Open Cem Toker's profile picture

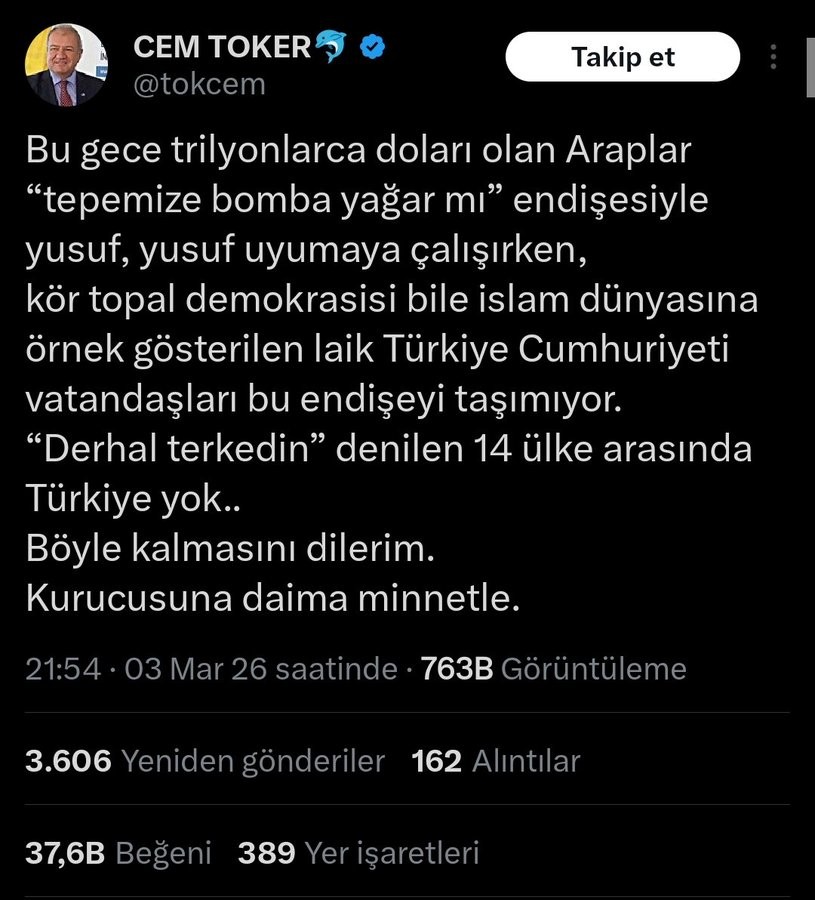tap(66, 64)
